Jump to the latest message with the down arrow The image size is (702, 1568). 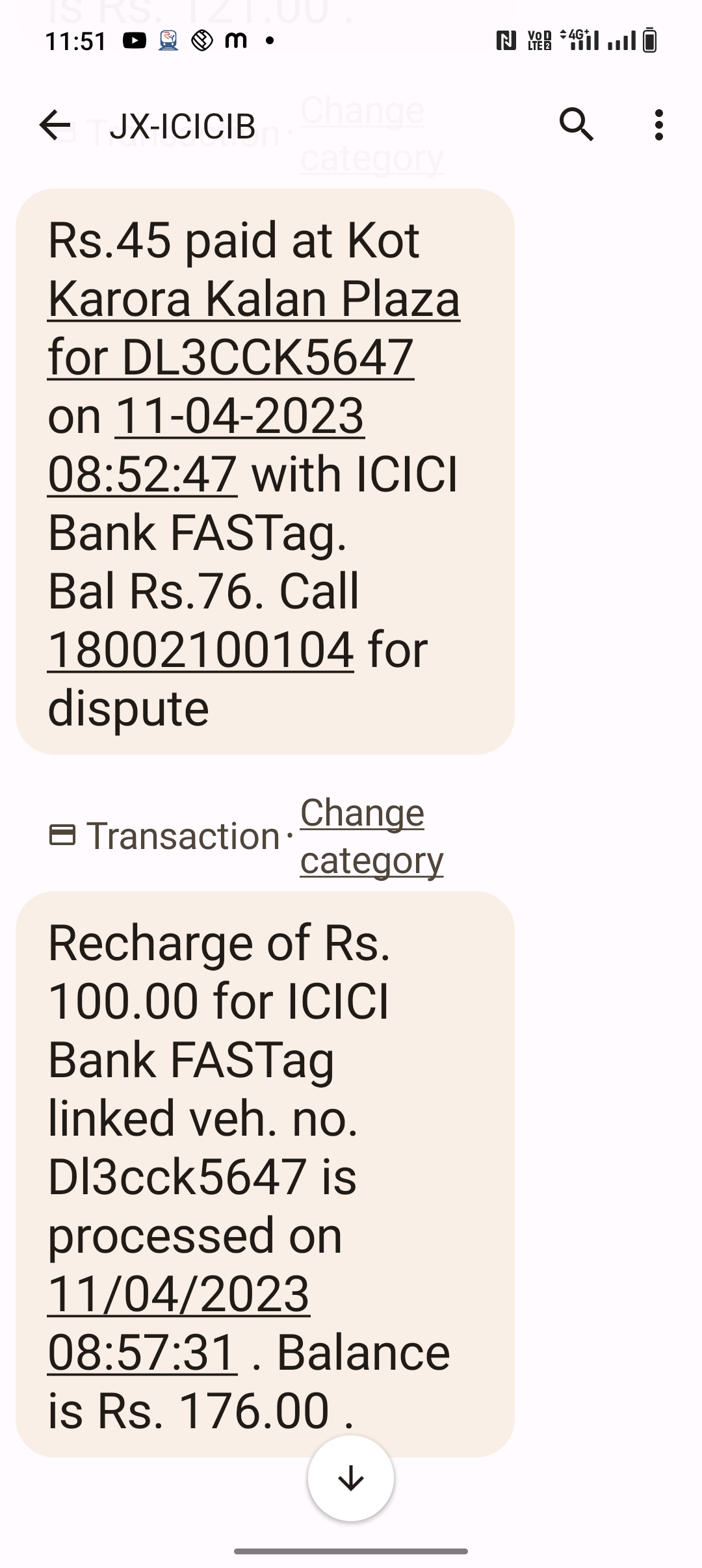point(351,1478)
